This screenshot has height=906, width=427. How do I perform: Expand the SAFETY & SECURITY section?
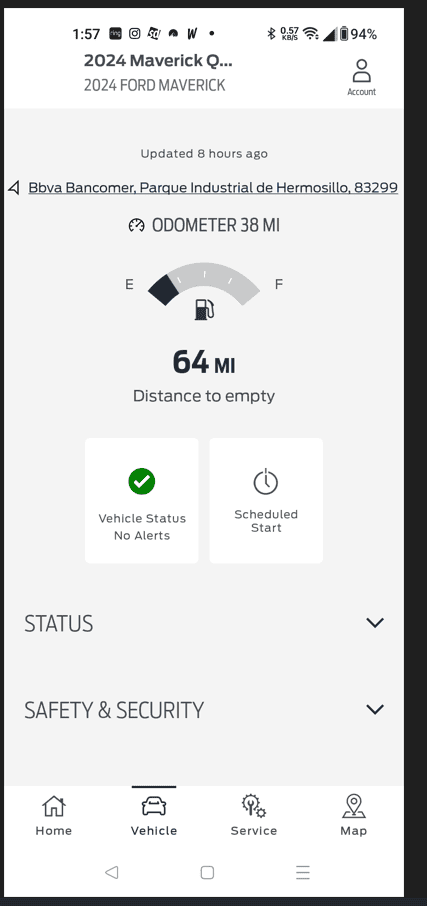pos(204,710)
